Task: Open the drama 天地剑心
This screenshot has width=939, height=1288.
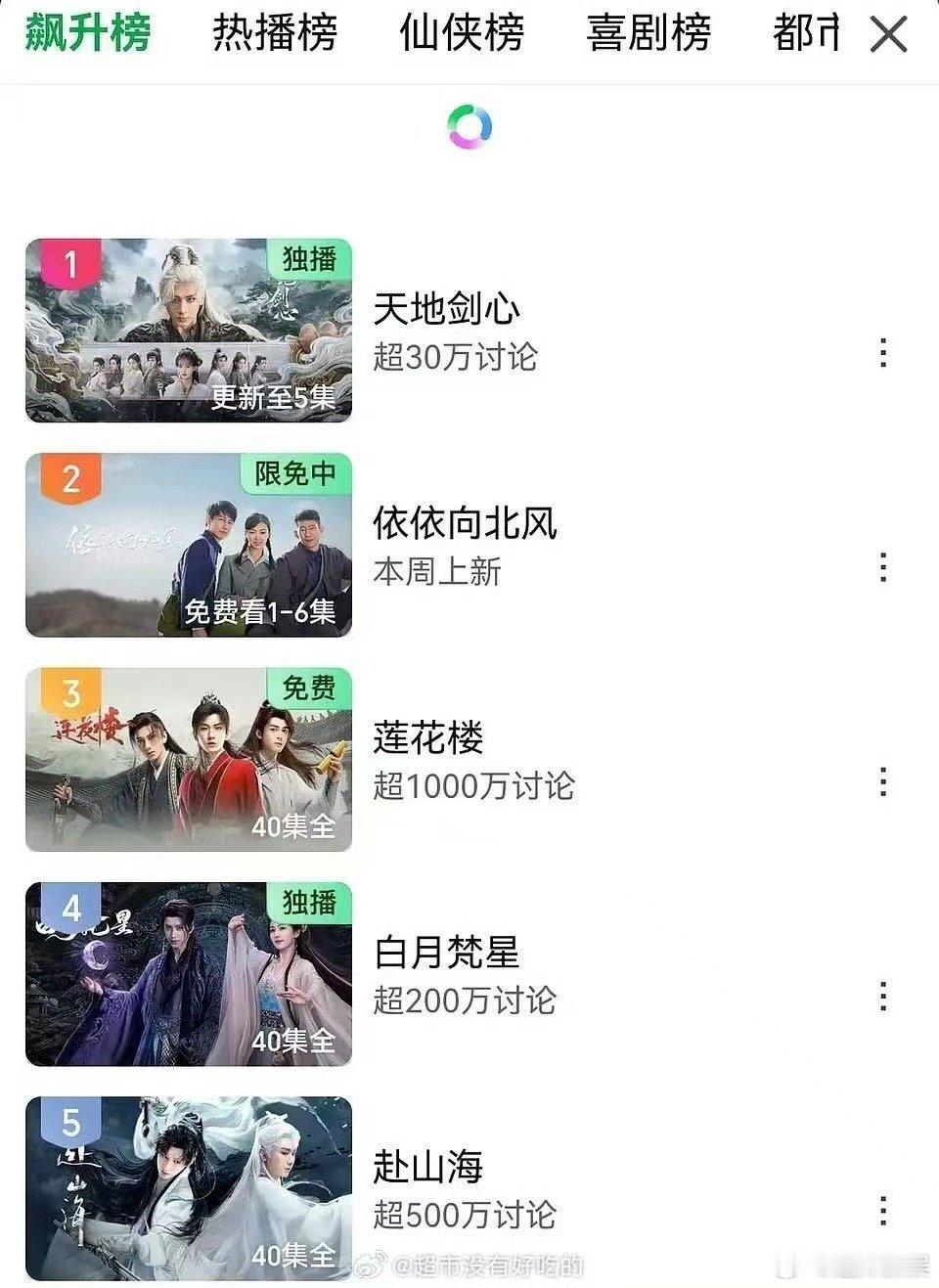Action: (446, 309)
